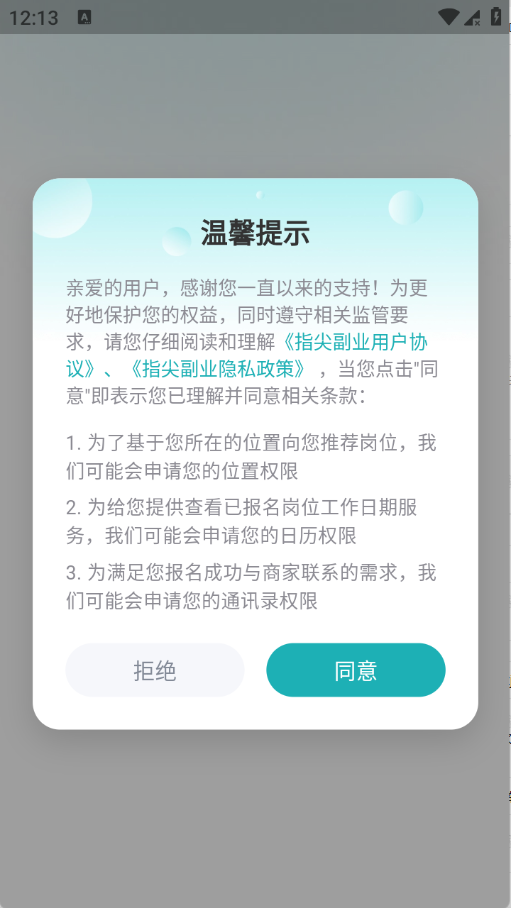
Task: Open the 《指尖副业用户协议》 link
Action: (355, 343)
